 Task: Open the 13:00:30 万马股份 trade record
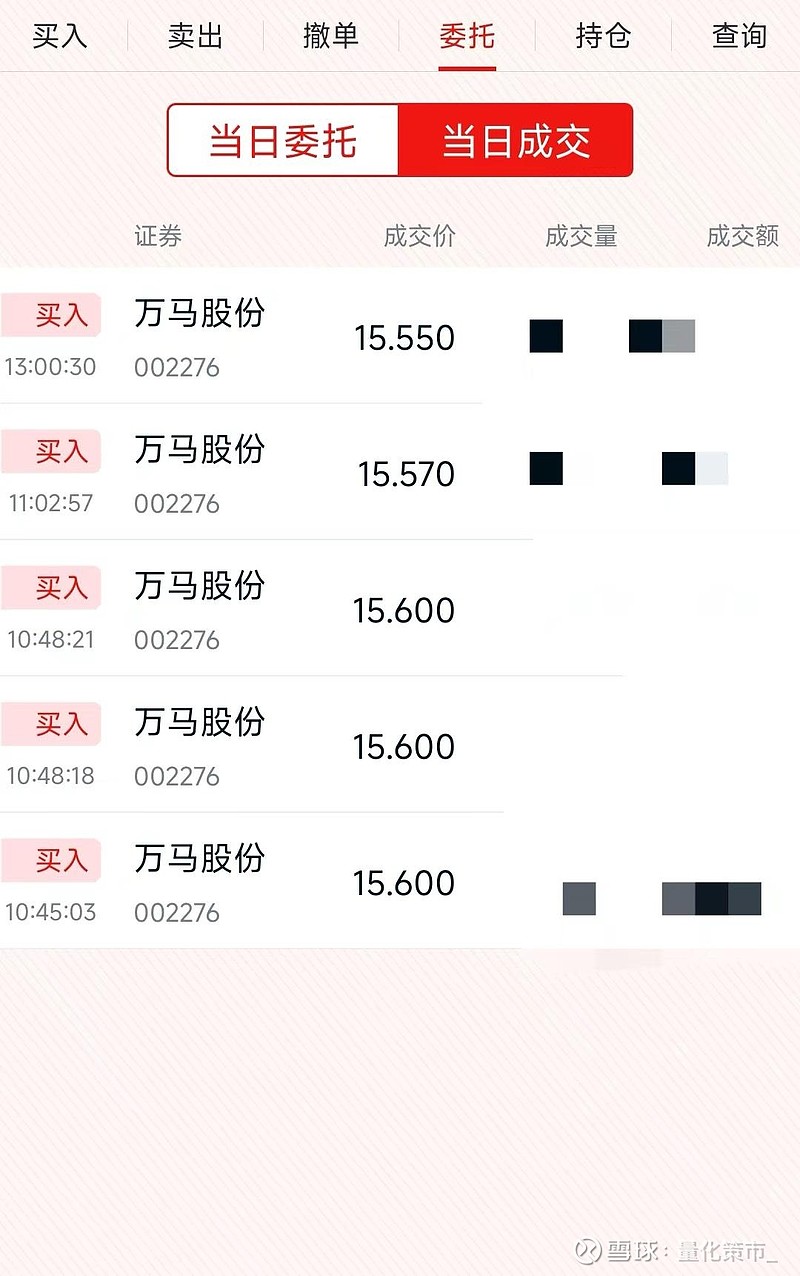coord(400,337)
